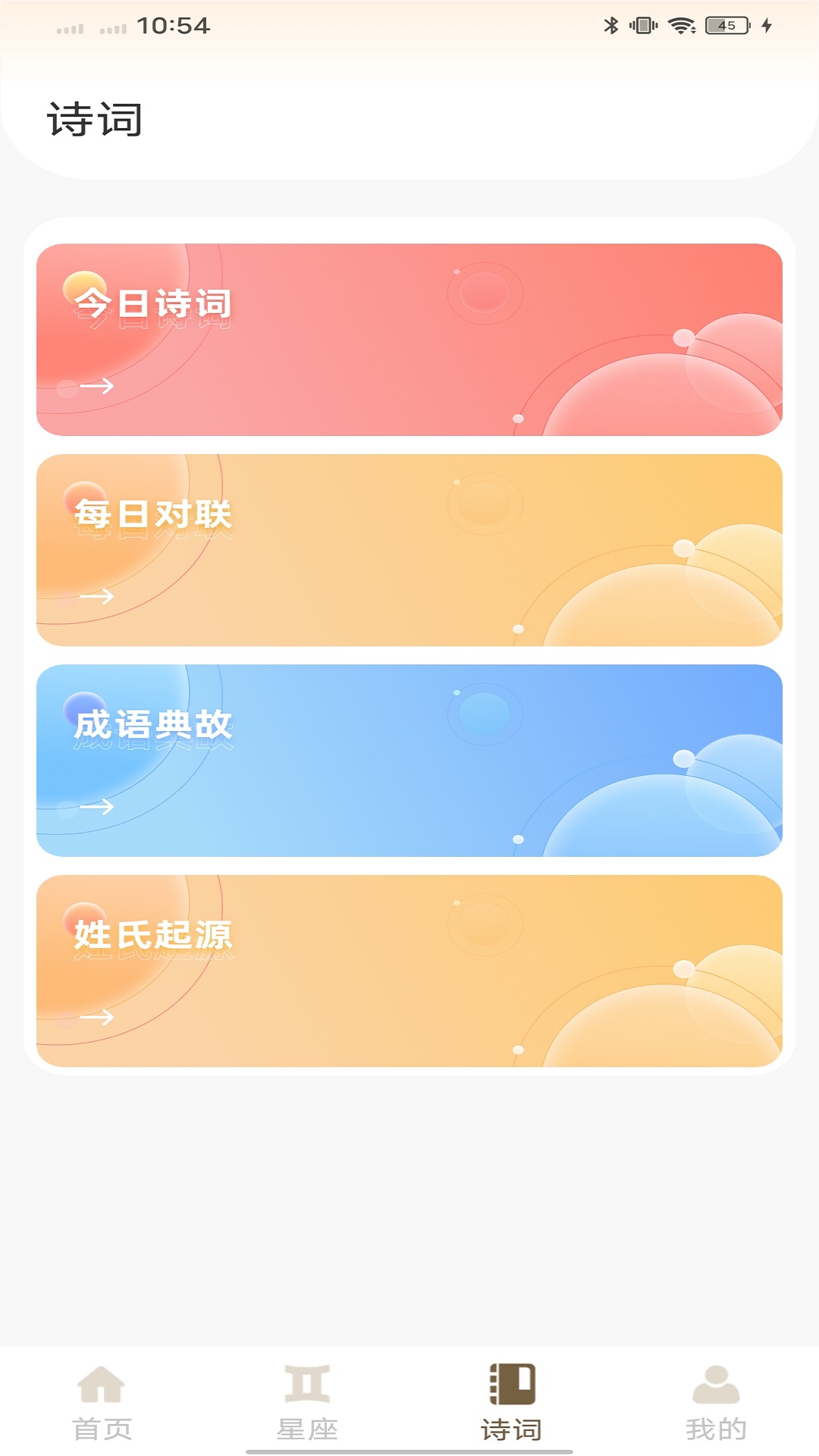Switch to the 首页 tab
Image resolution: width=819 pixels, height=1456 pixels.
pyautogui.click(x=102, y=1403)
